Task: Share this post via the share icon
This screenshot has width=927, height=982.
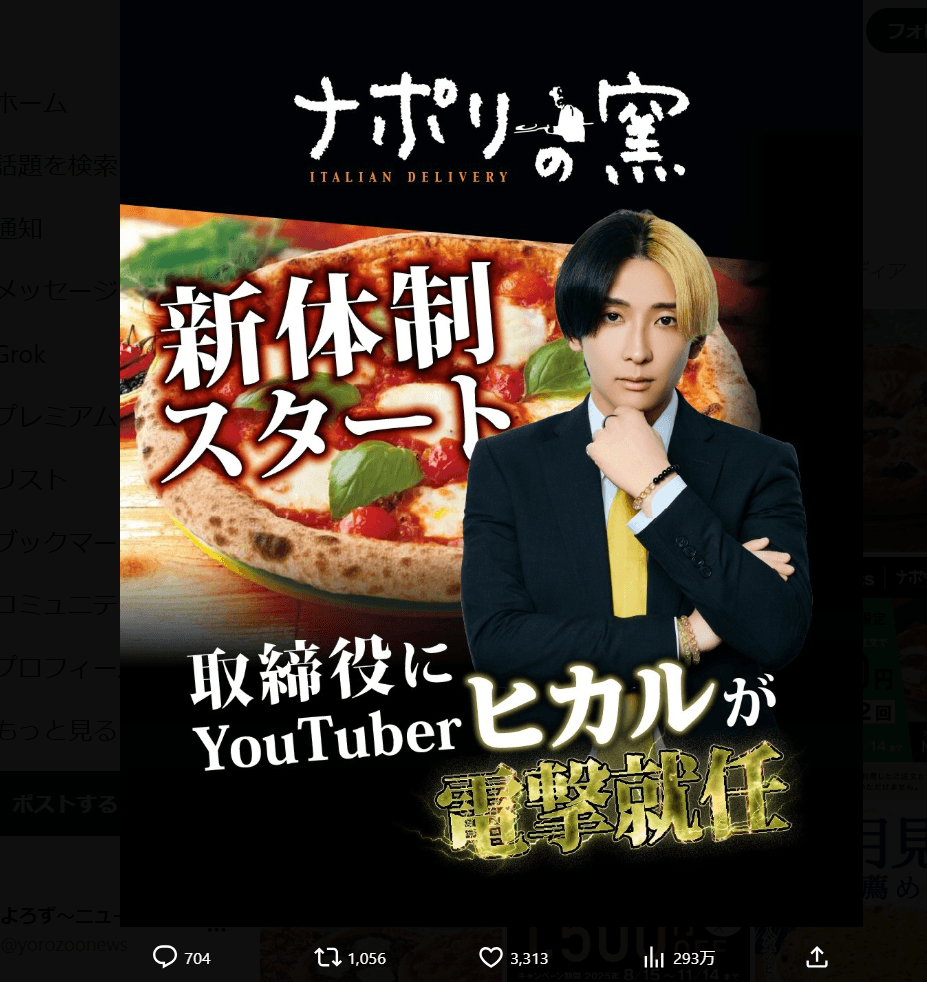Action: point(817,958)
